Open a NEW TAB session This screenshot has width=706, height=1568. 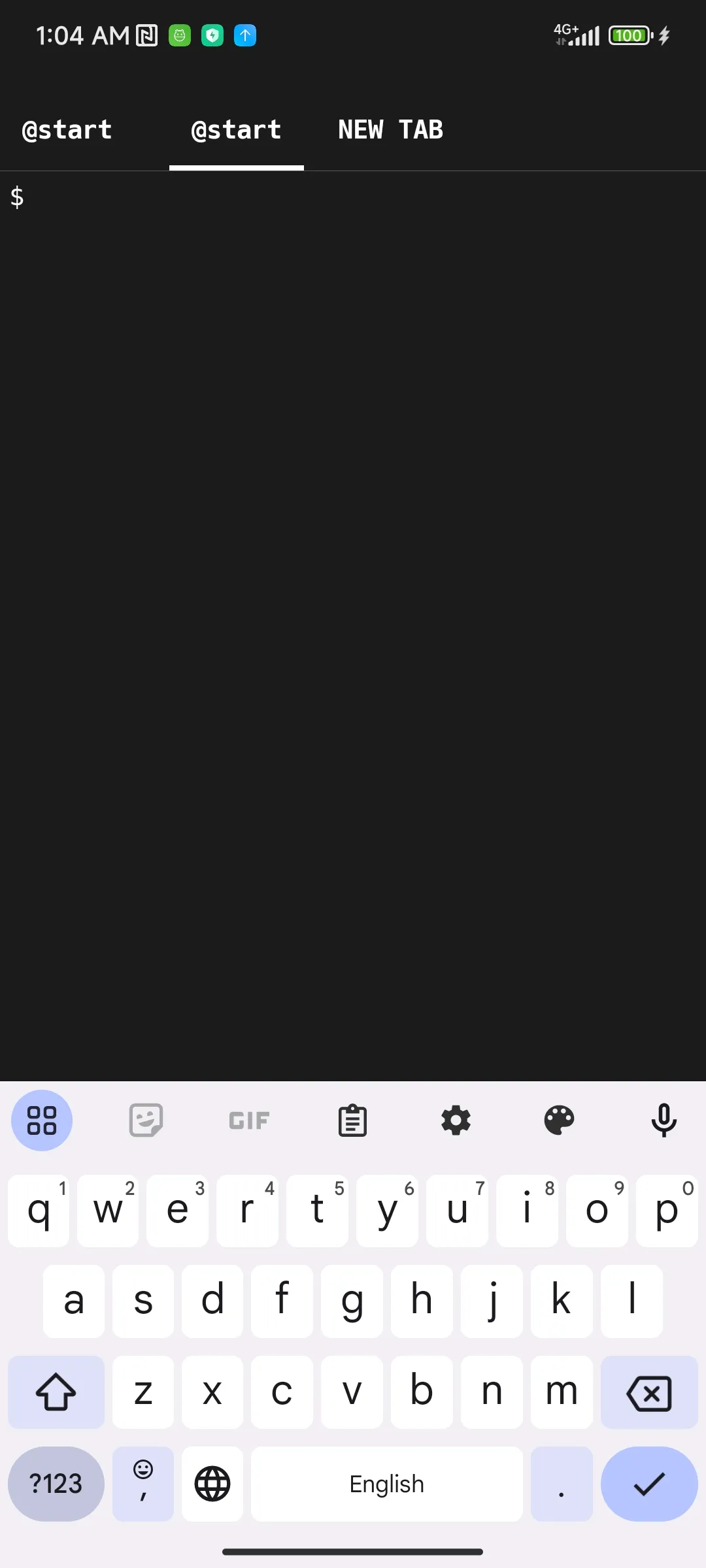(390, 130)
